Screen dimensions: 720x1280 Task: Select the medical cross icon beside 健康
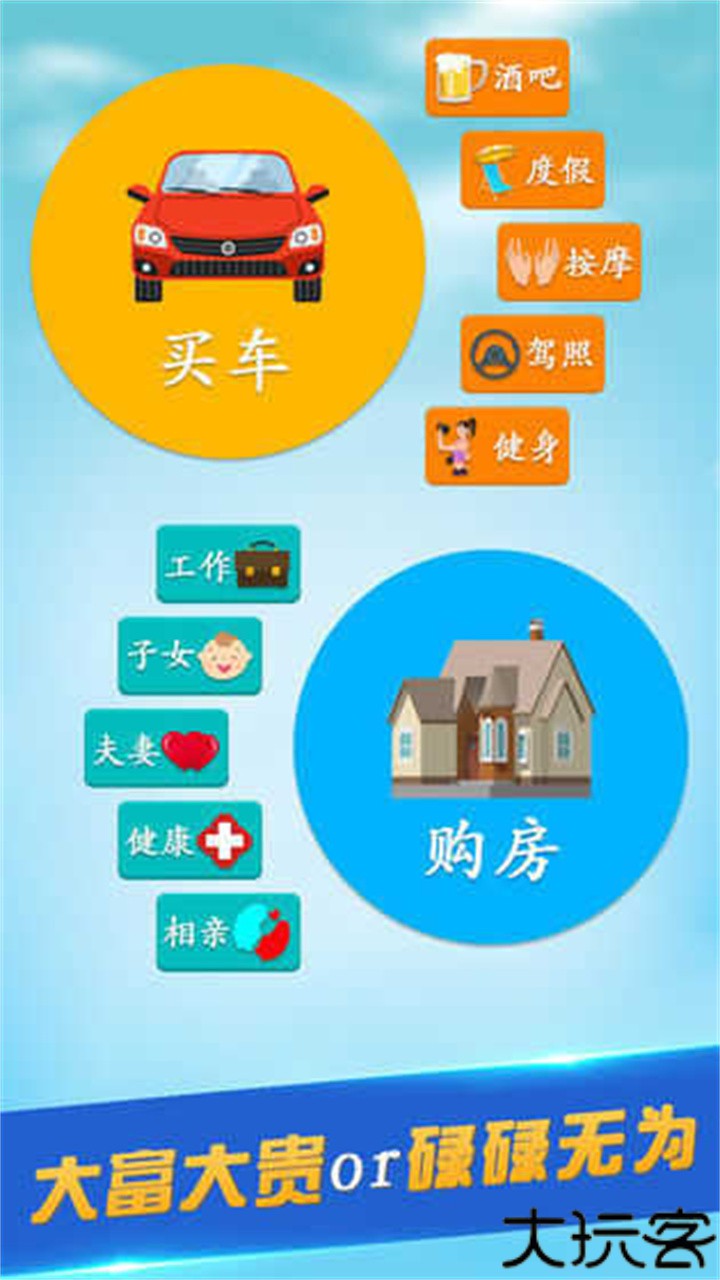coord(228,843)
